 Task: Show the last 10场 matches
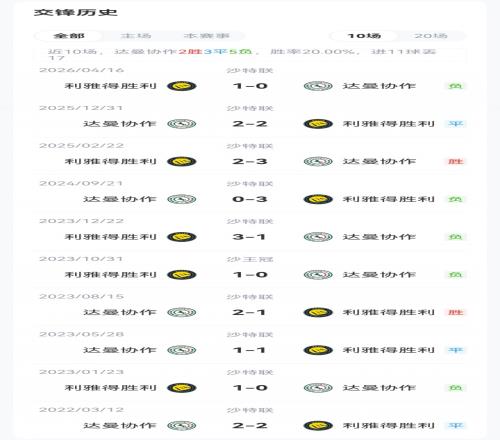pyautogui.click(x=364, y=36)
